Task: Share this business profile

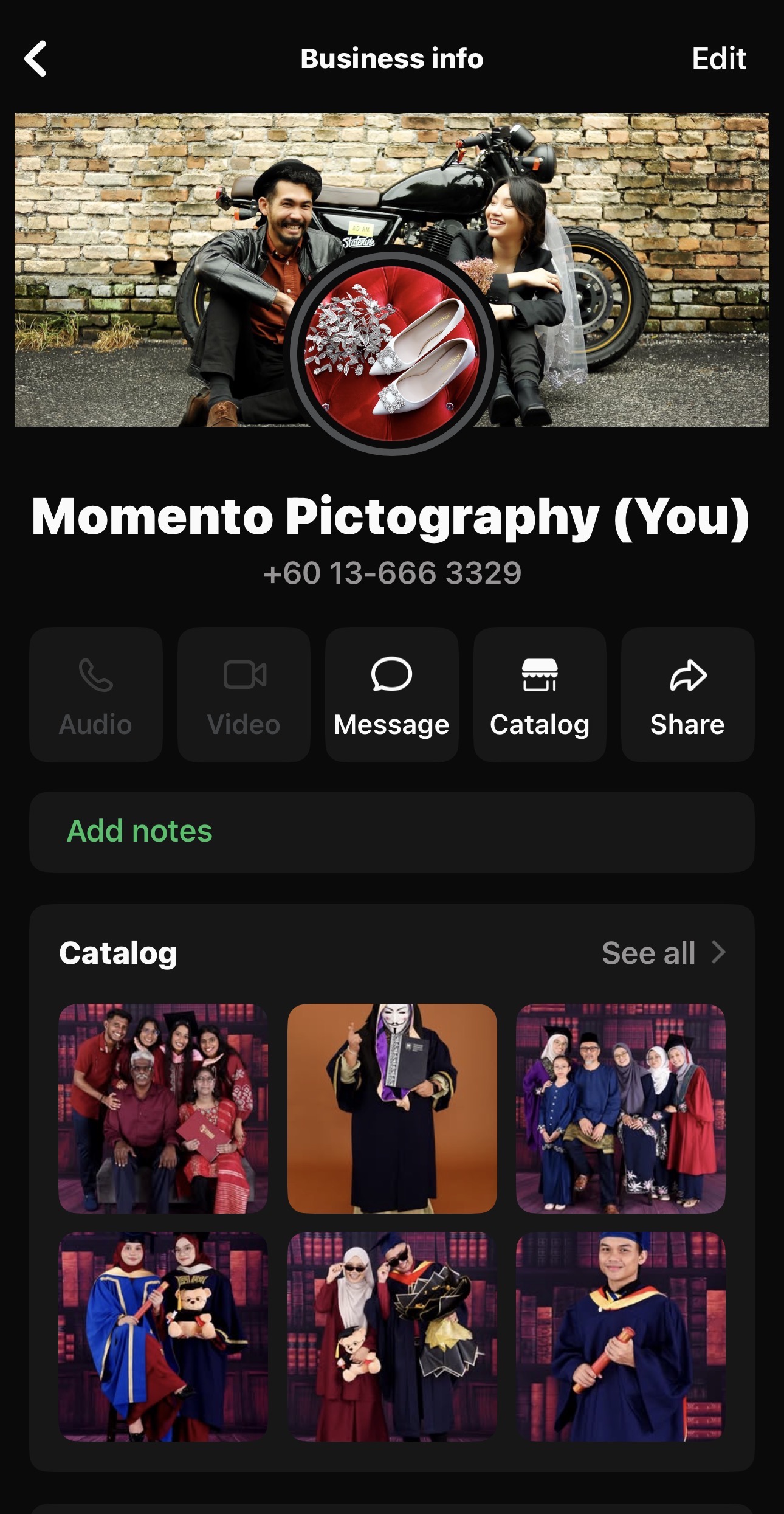Action: (x=687, y=695)
